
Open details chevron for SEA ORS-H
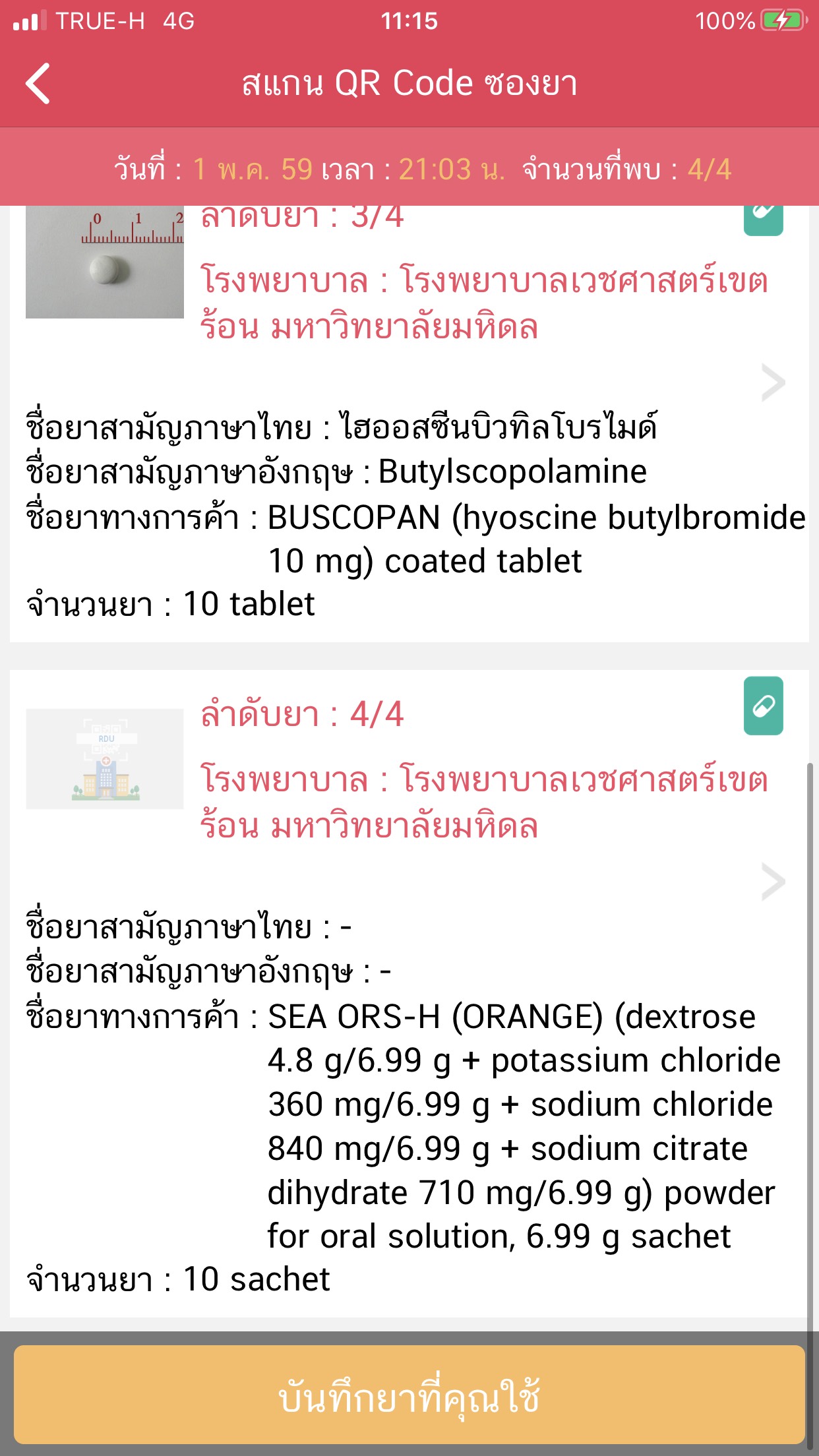tap(773, 882)
